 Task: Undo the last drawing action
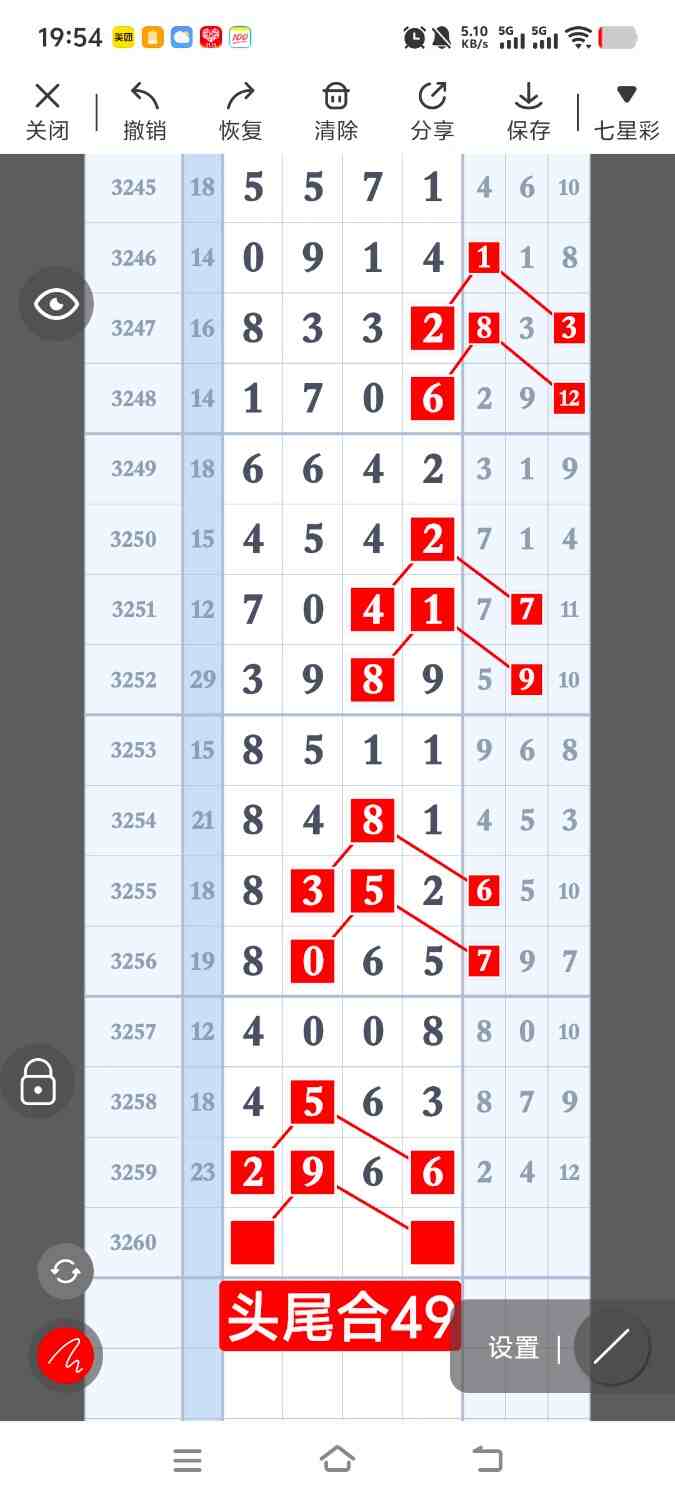point(144,111)
